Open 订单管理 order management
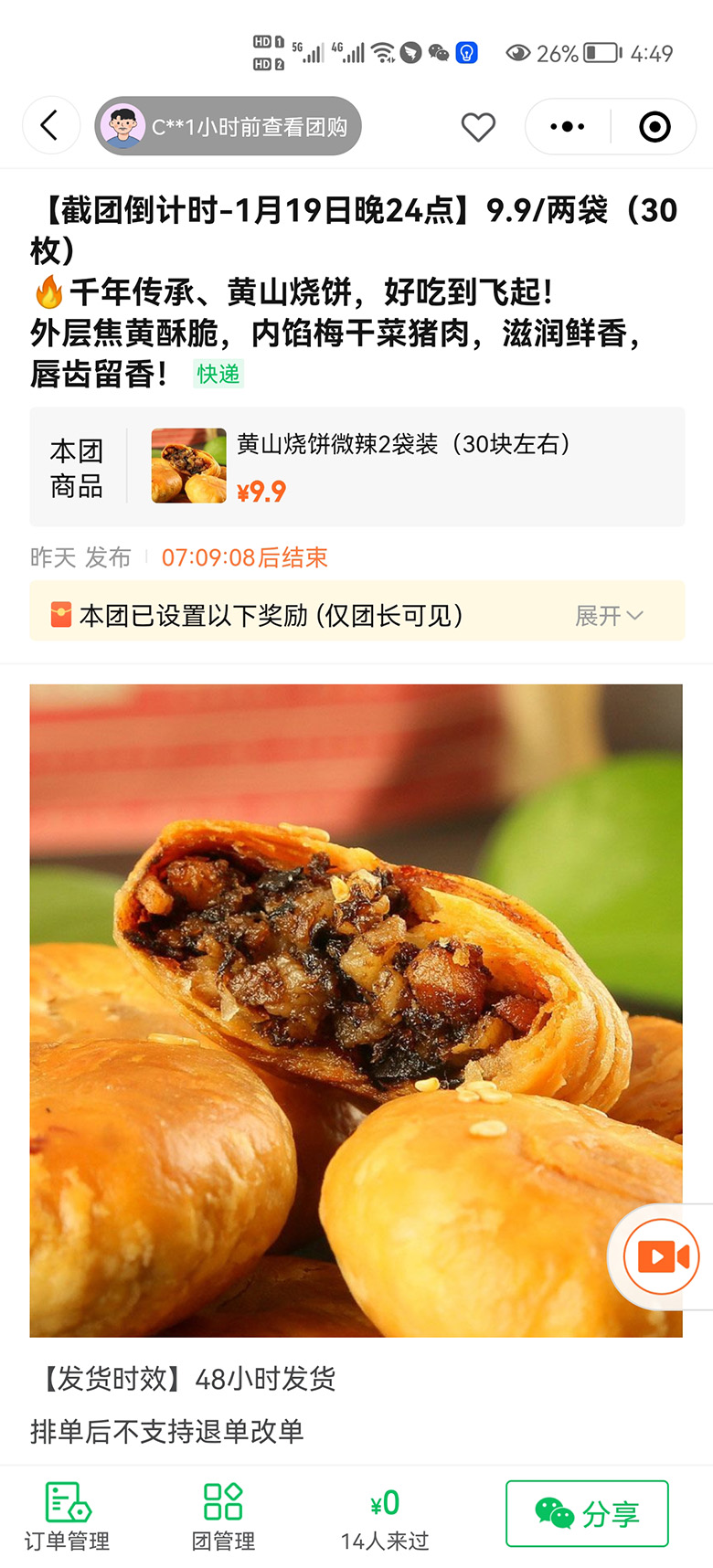713x1568 pixels. (67, 1515)
